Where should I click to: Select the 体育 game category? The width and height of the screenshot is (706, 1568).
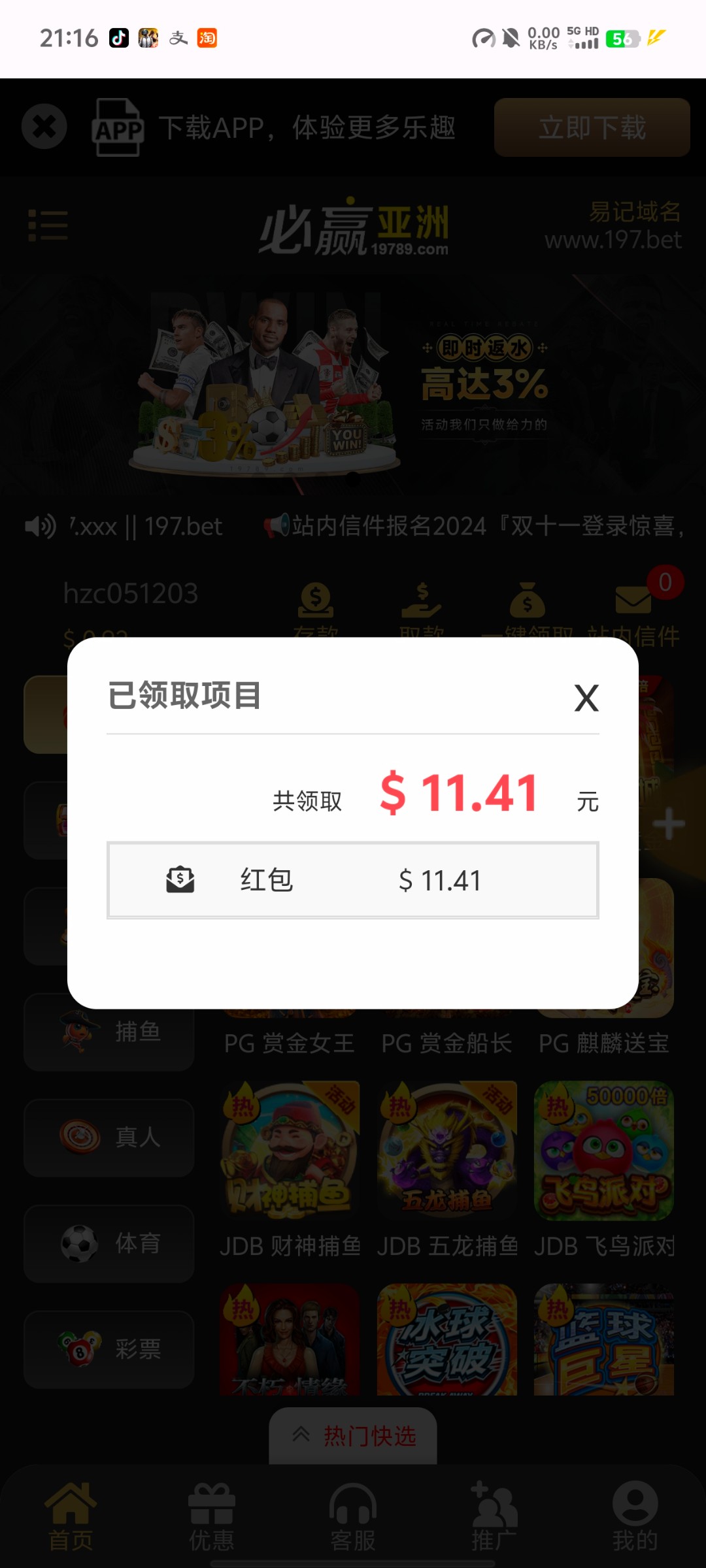coord(109,1243)
